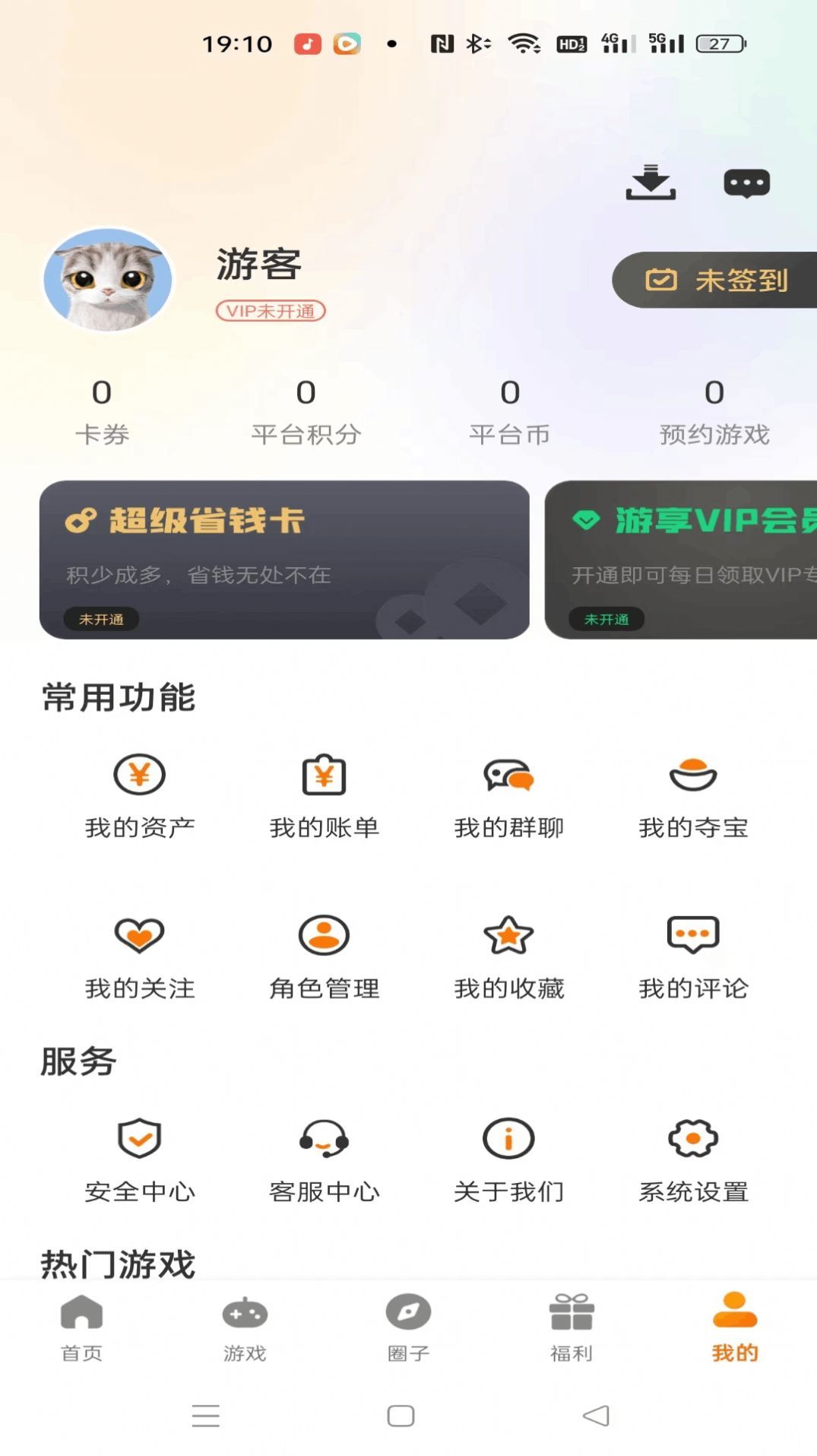Open the download manager icon

(651, 182)
